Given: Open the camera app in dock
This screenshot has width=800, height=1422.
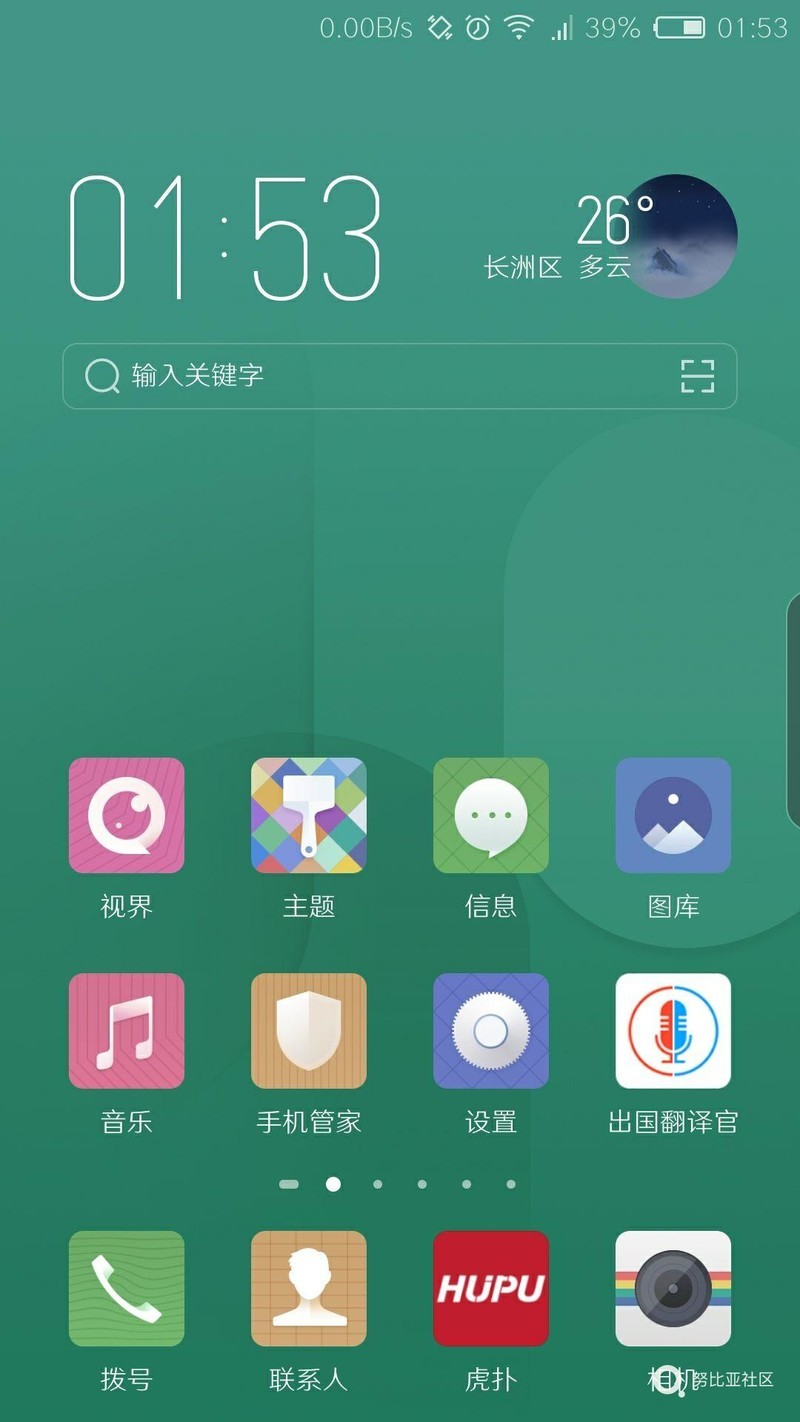Looking at the screenshot, I should tap(673, 1288).
